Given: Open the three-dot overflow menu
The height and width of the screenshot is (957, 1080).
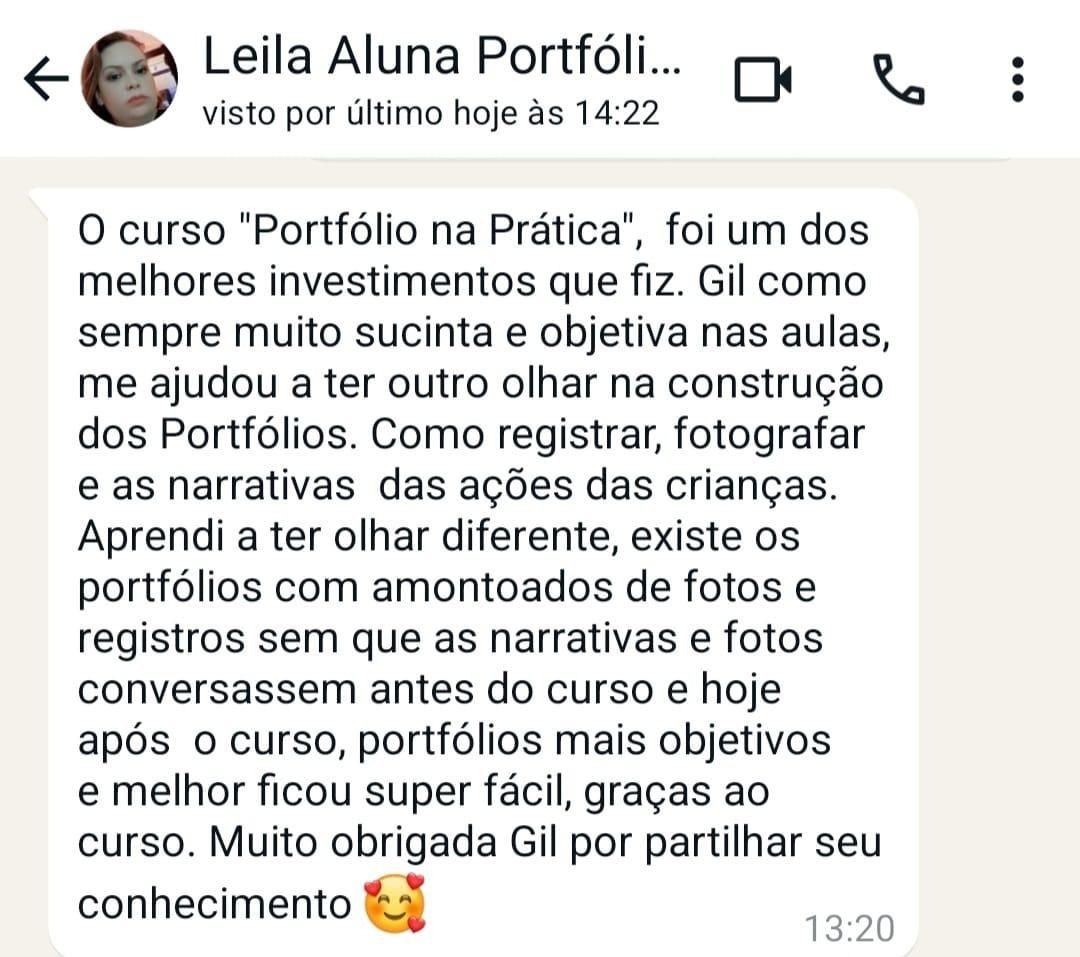Looking at the screenshot, I should coord(1017,79).
